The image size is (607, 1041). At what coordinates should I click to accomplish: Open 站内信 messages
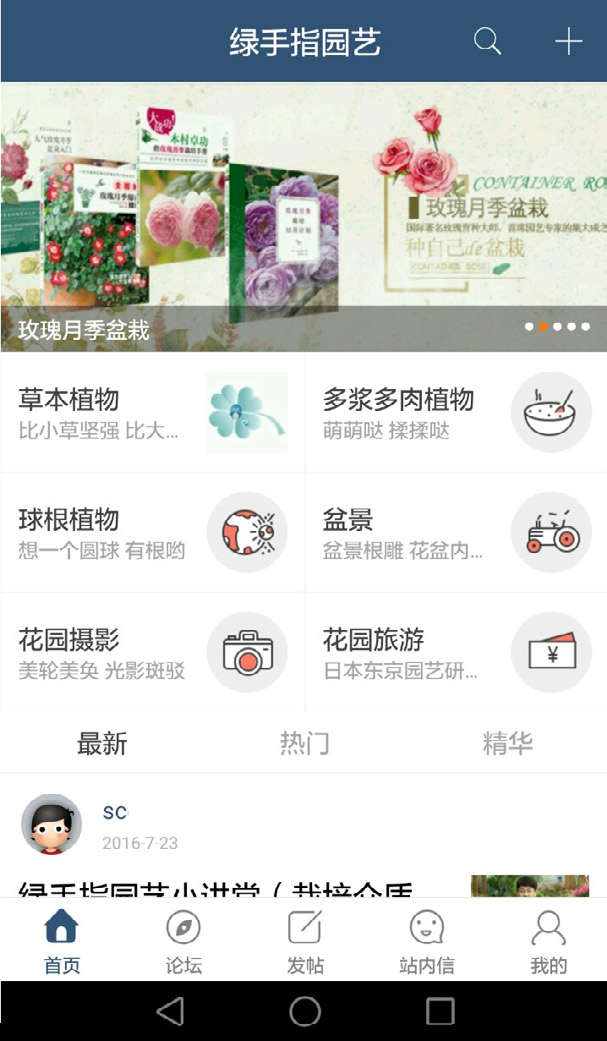pos(426,941)
